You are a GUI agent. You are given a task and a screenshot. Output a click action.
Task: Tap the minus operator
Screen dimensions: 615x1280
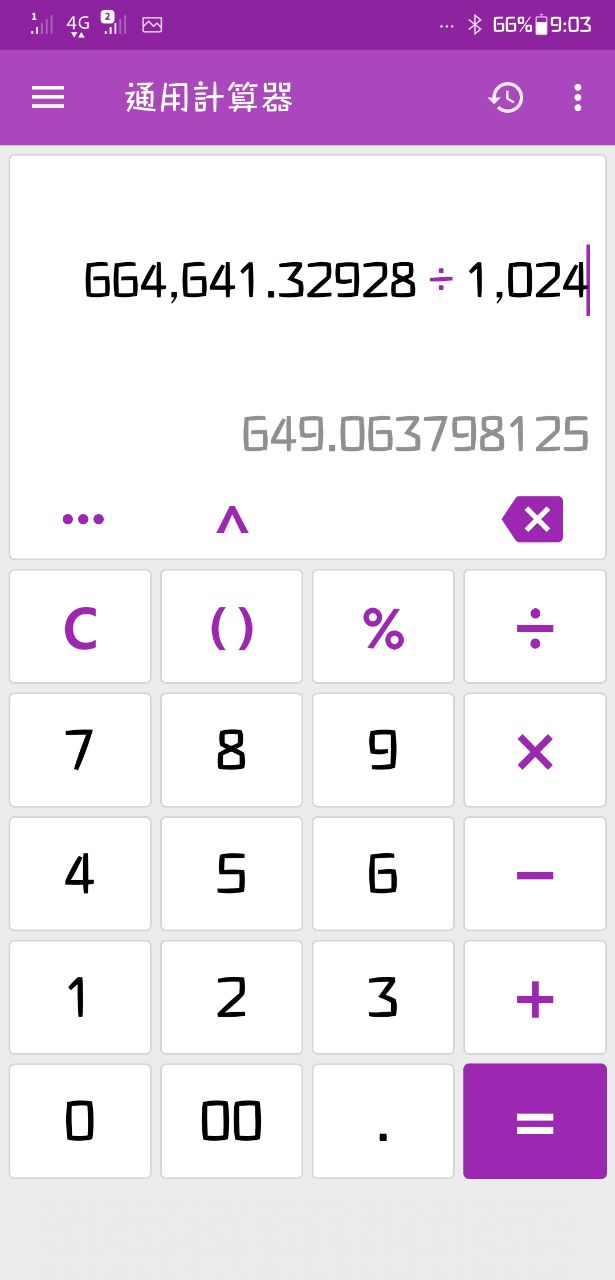coord(534,874)
